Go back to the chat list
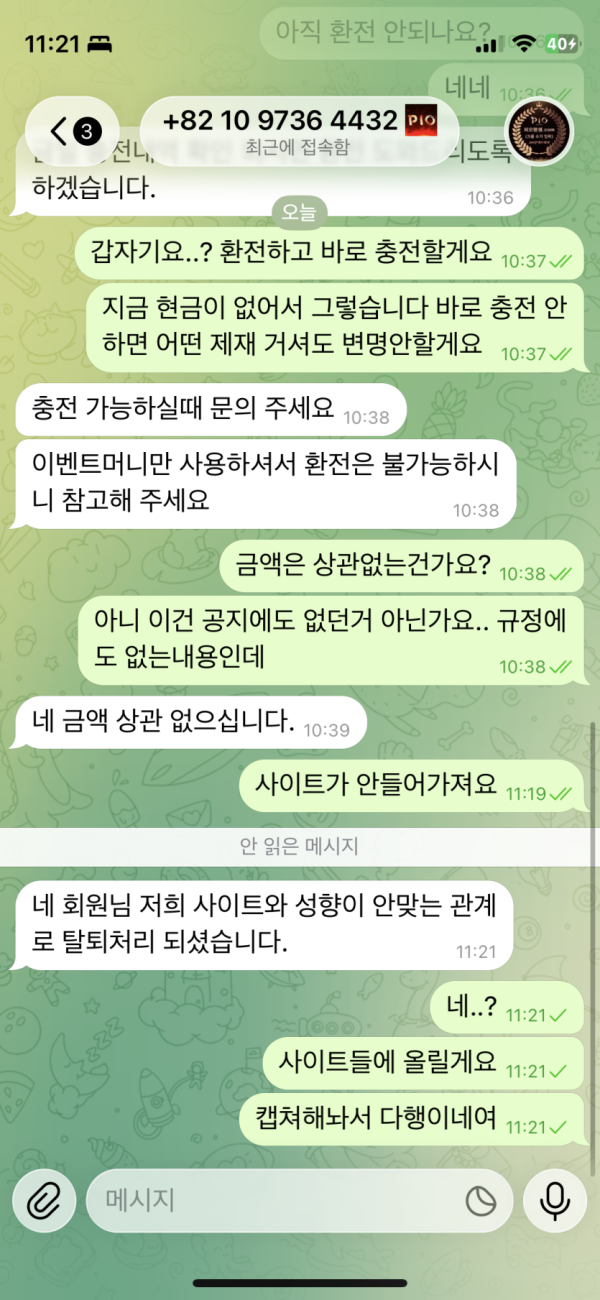Image resolution: width=600 pixels, height=1300 pixels. (x=72, y=130)
